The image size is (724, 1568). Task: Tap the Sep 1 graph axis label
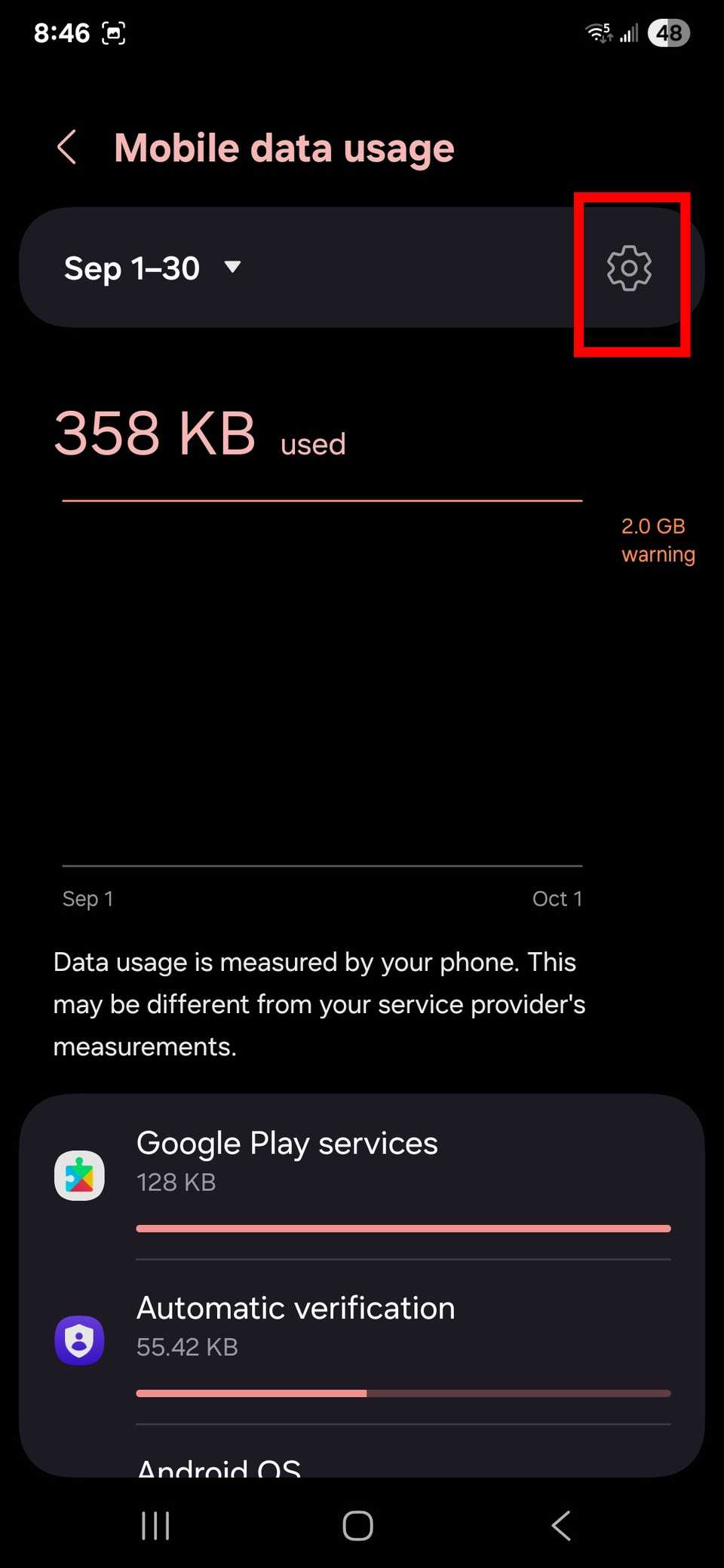(87, 898)
